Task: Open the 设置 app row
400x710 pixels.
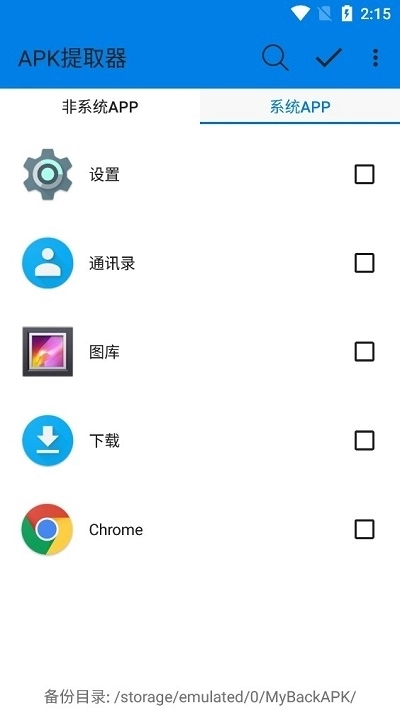Action: 200,174
